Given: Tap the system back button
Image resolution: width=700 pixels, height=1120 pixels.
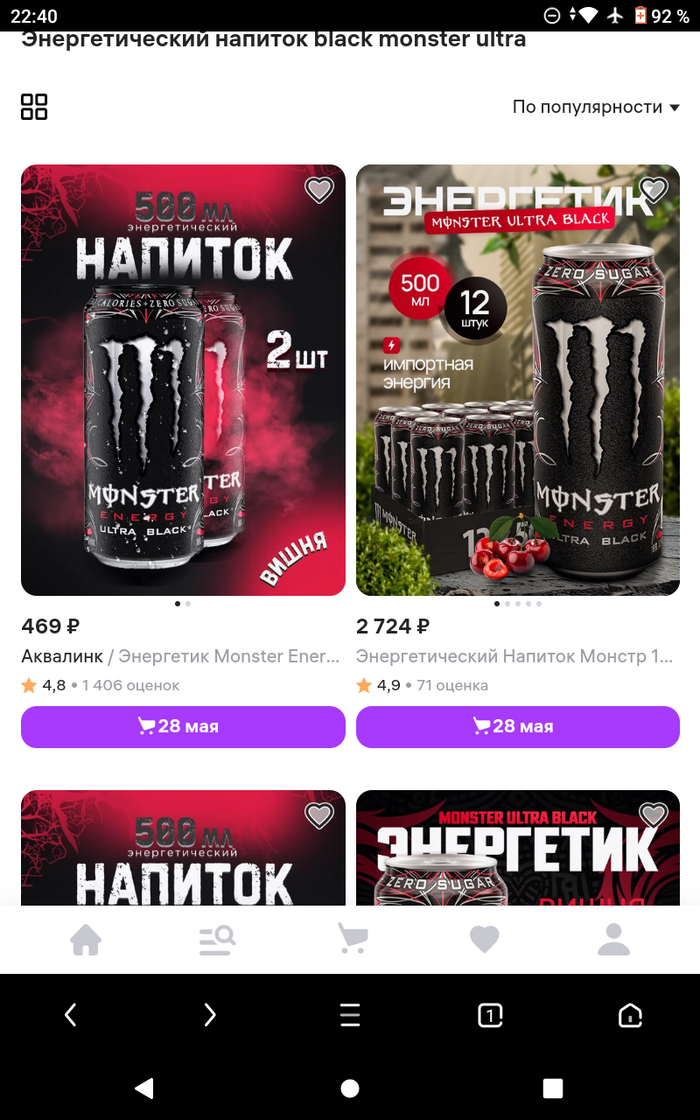Looking at the screenshot, I should pyautogui.click(x=144, y=1088).
